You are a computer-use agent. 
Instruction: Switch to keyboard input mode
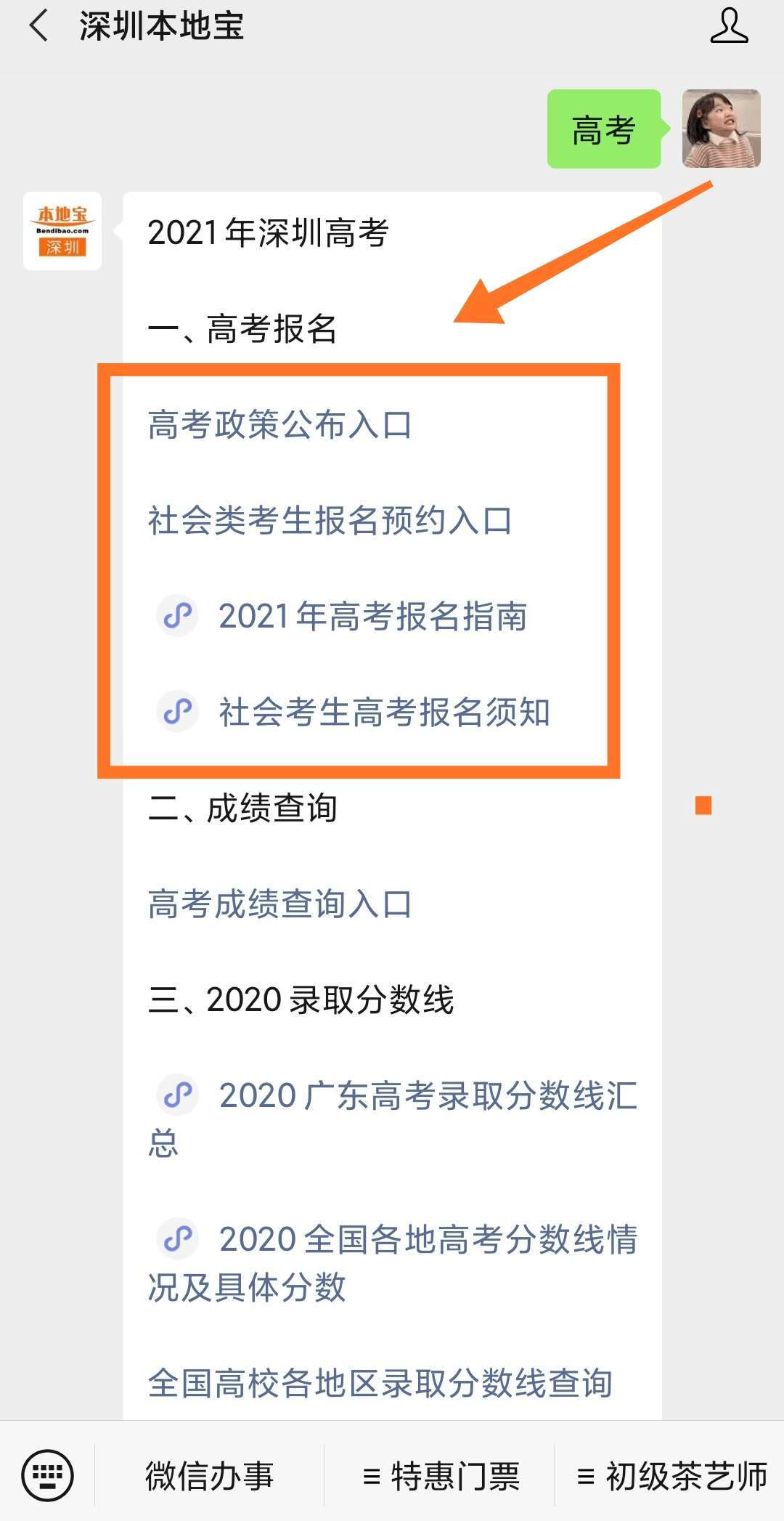tap(47, 1476)
